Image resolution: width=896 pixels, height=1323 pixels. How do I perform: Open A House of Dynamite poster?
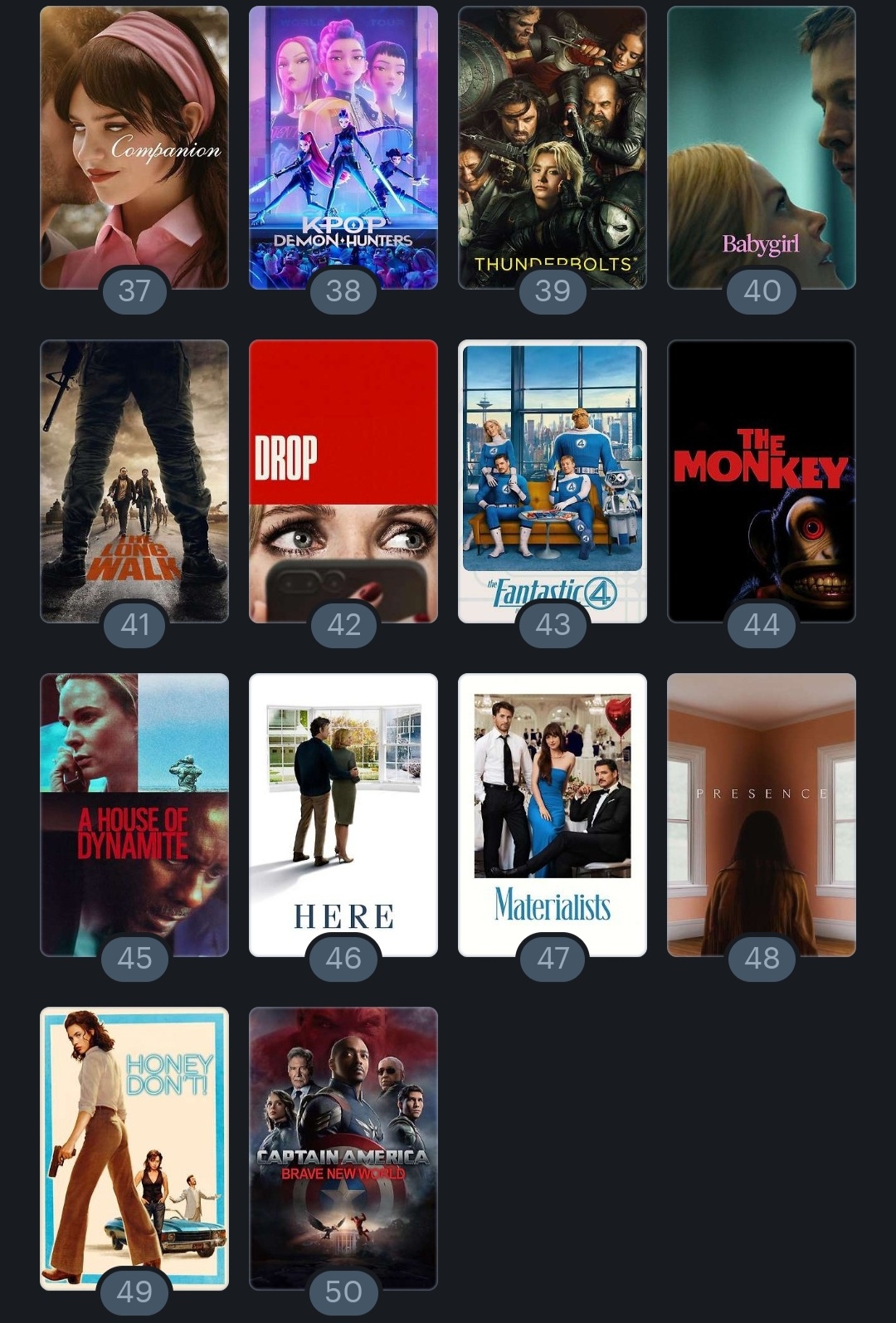tap(134, 814)
